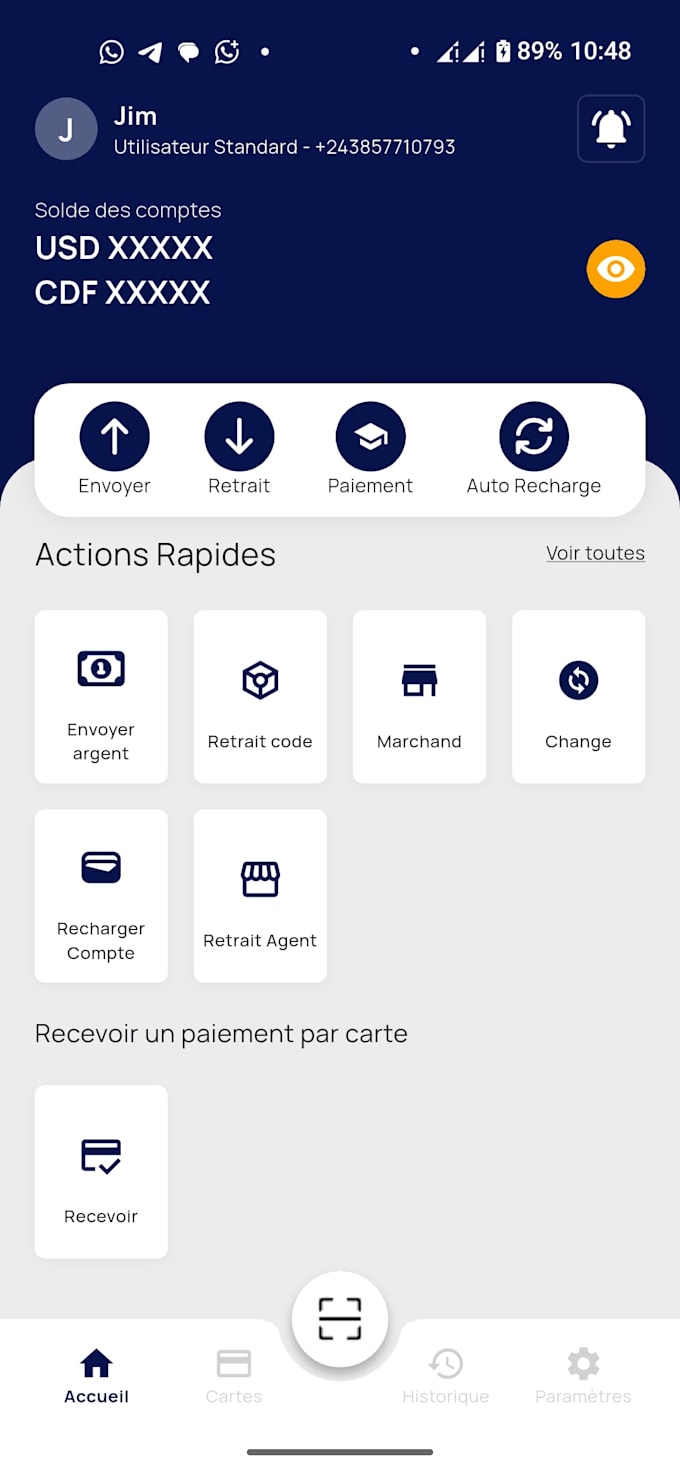Reveal hidden account balances with eye icon
Viewport: 680px width, 1473px height.
[615, 269]
